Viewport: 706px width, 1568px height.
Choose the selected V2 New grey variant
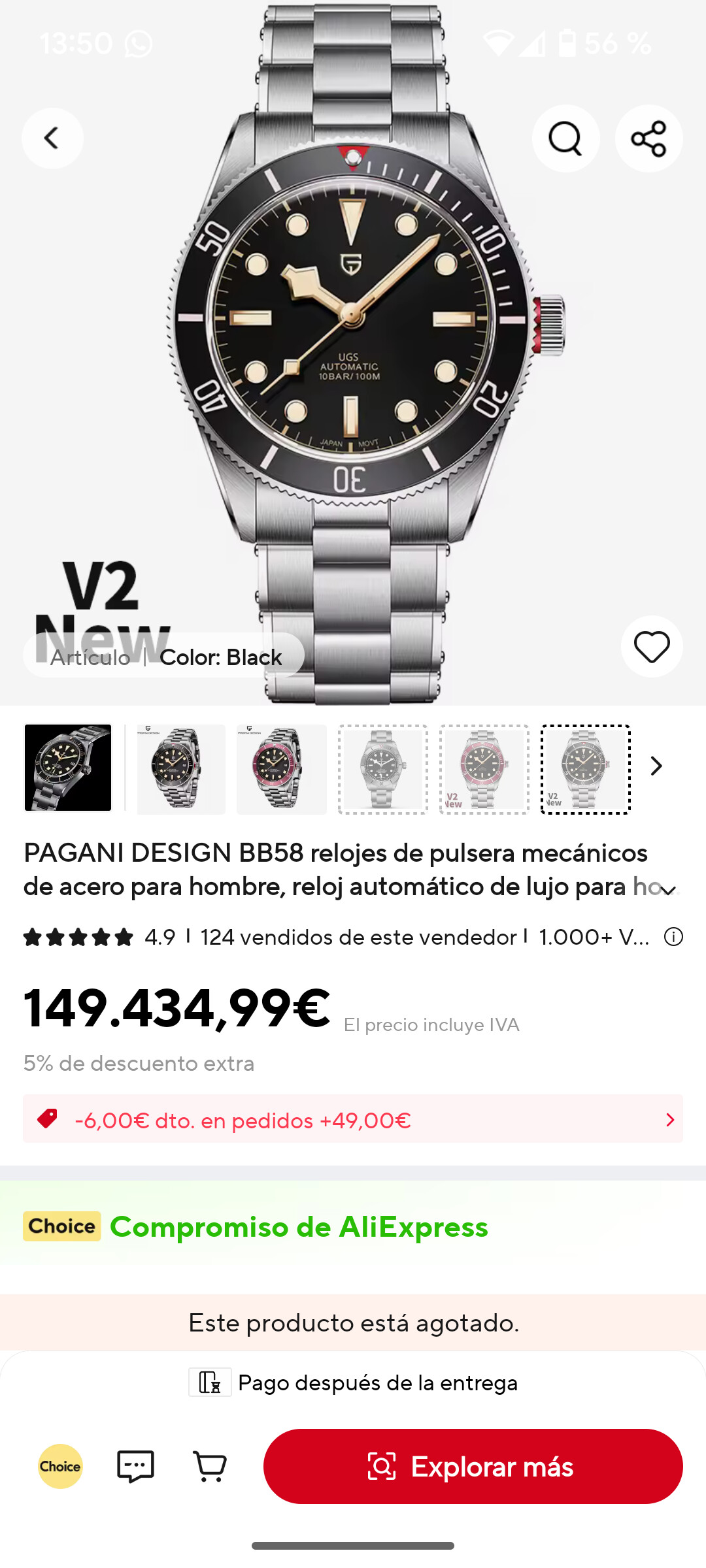click(x=586, y=769)
